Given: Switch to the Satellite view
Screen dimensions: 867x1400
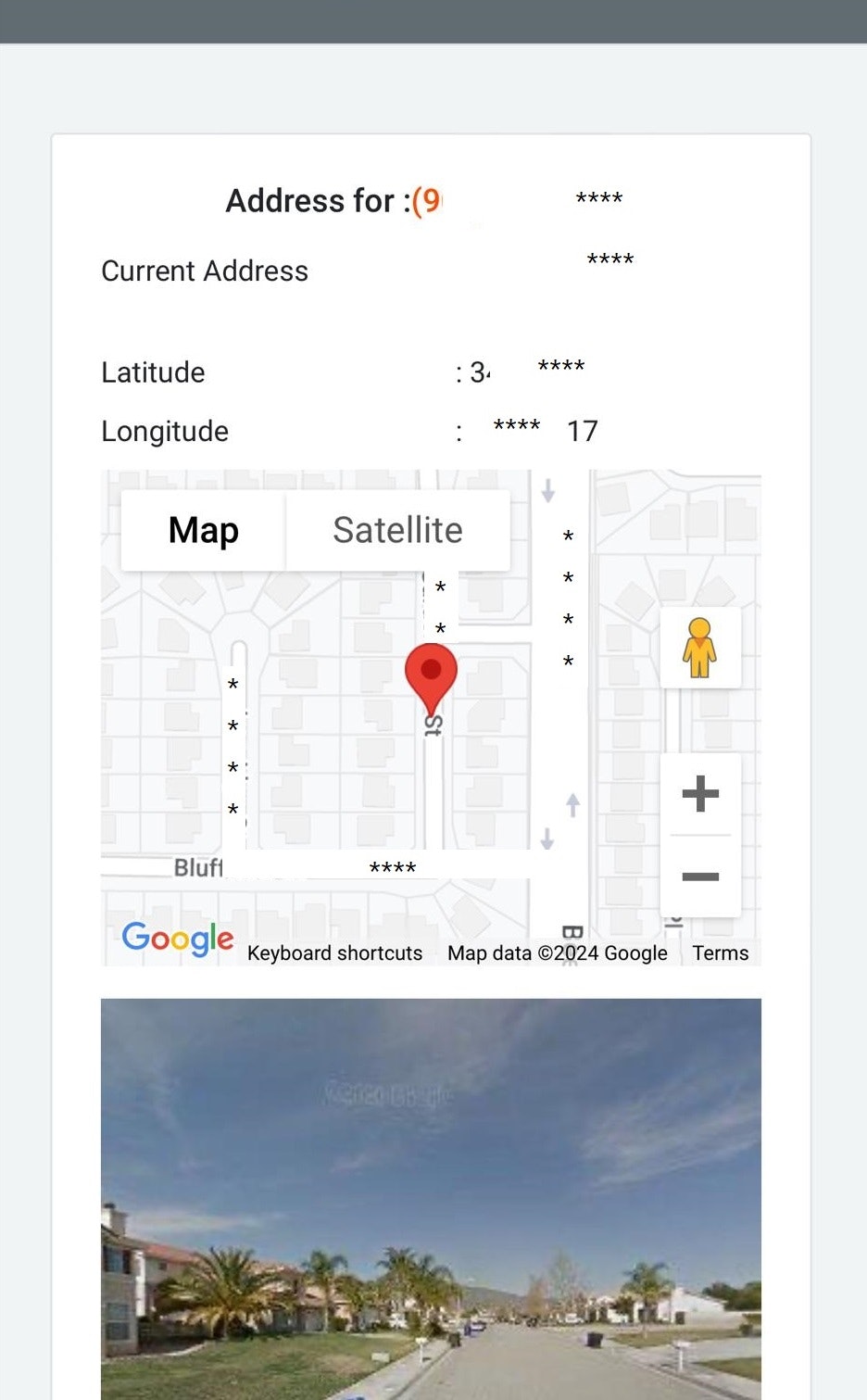Looking at the screenshot, I should [397, 530].
